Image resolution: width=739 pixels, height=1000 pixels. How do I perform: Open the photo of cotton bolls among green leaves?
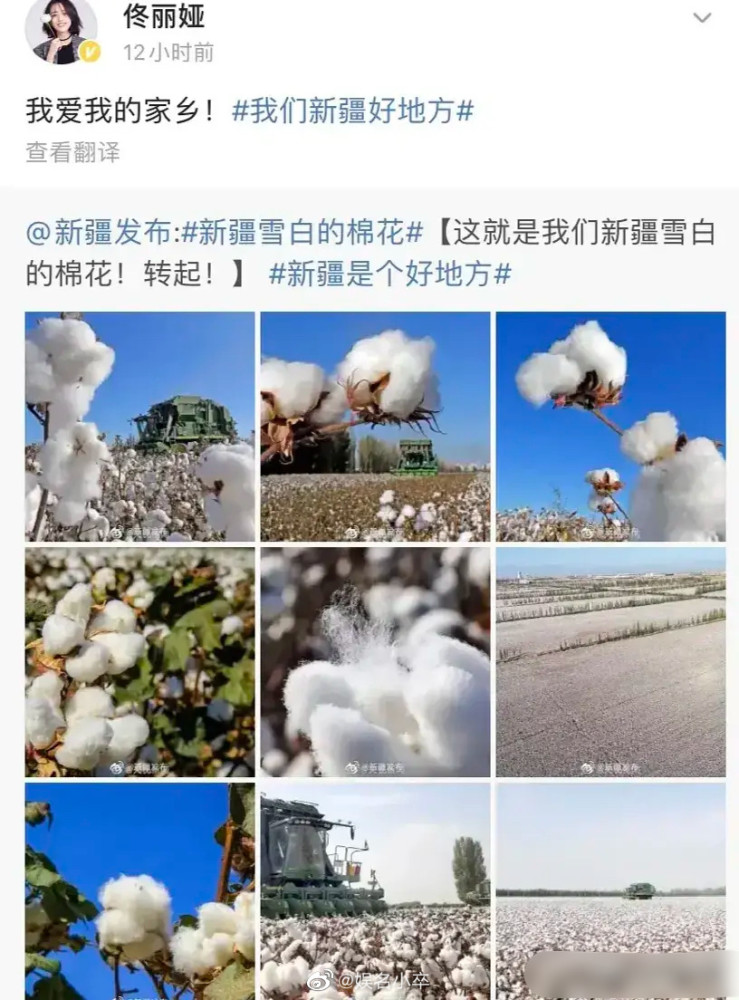point(140,662)
